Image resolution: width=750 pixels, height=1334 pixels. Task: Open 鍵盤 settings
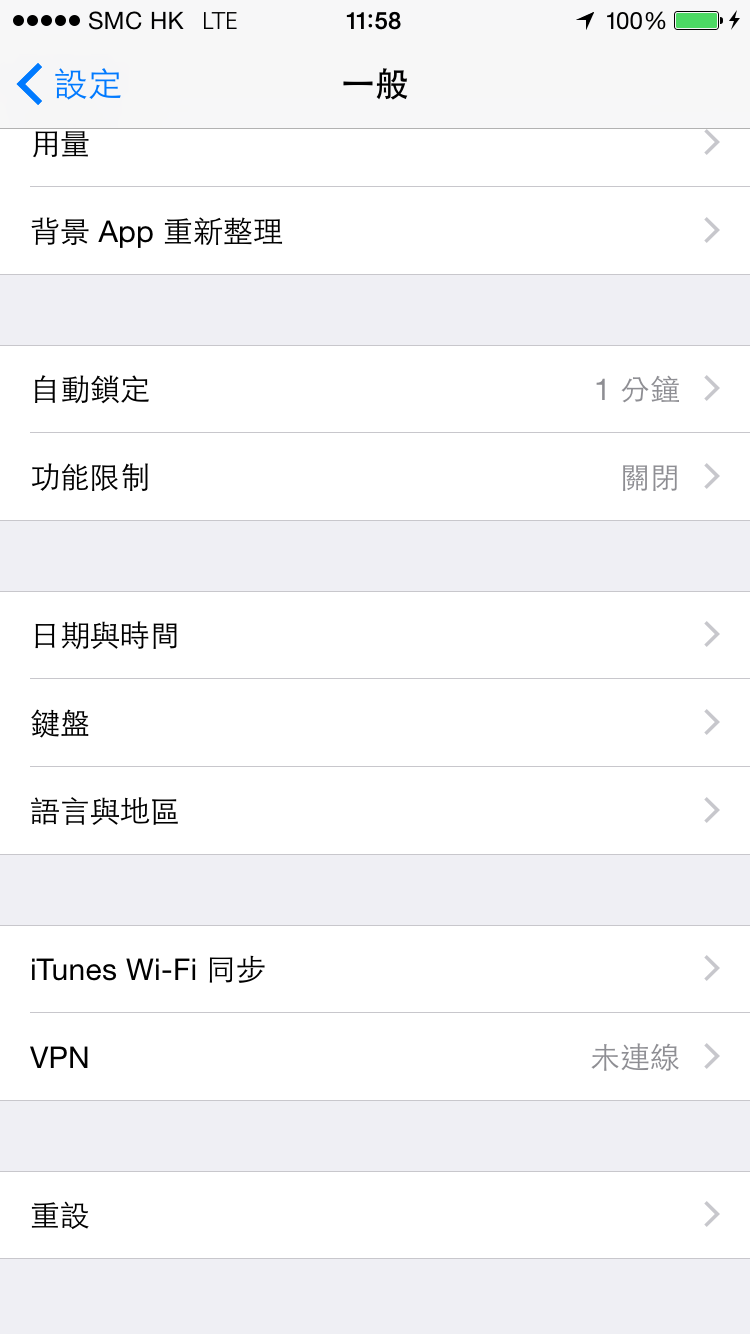(375, 723)
